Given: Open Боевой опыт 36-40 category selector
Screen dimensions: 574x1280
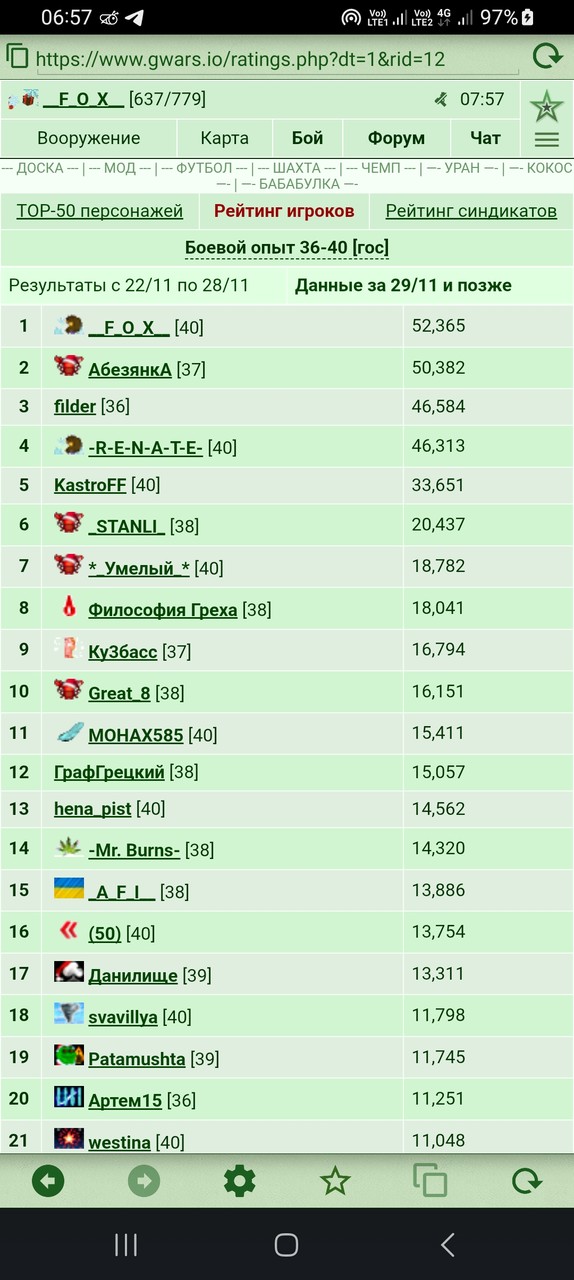Looking at the screenshot, I should point(287,247).
